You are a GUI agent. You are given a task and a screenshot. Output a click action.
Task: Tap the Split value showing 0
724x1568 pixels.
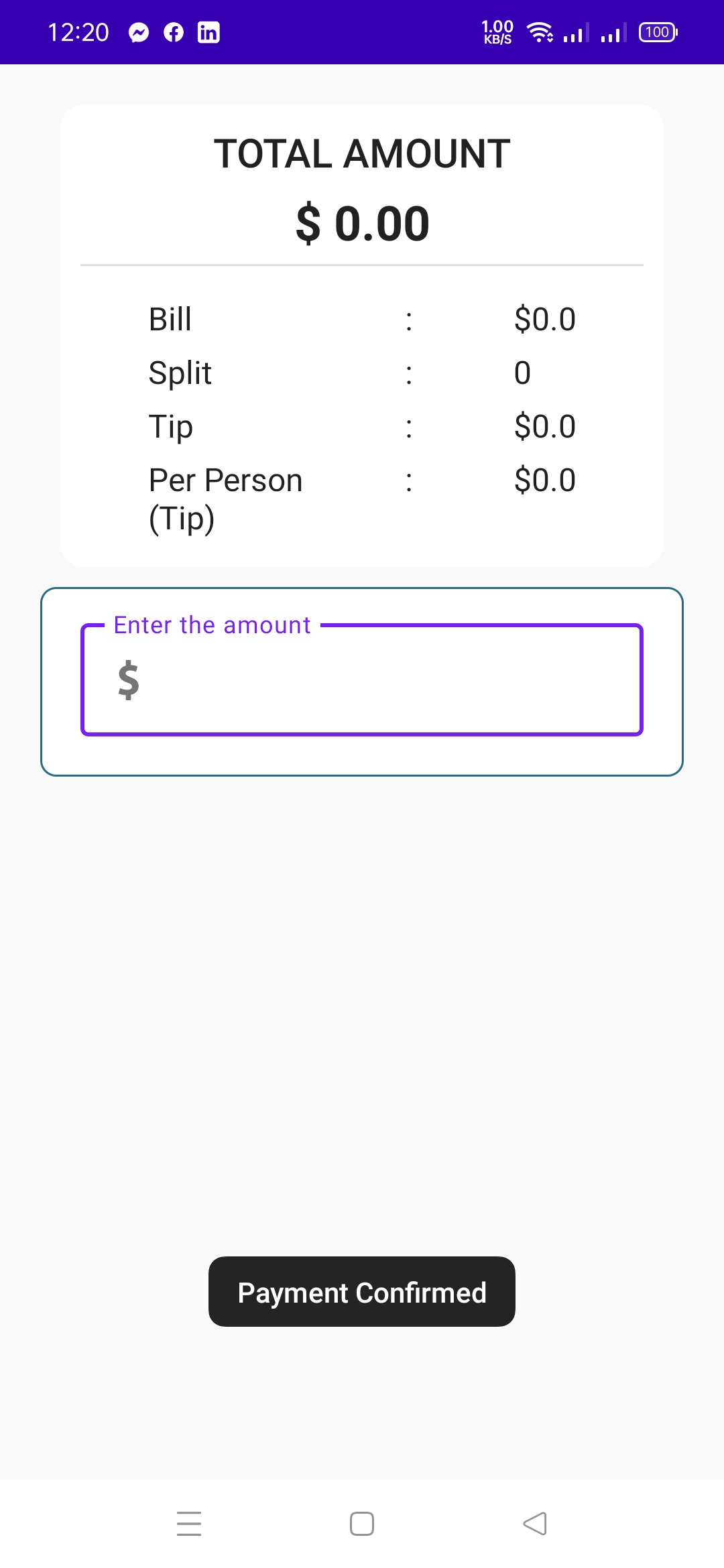tap(522, 373)
